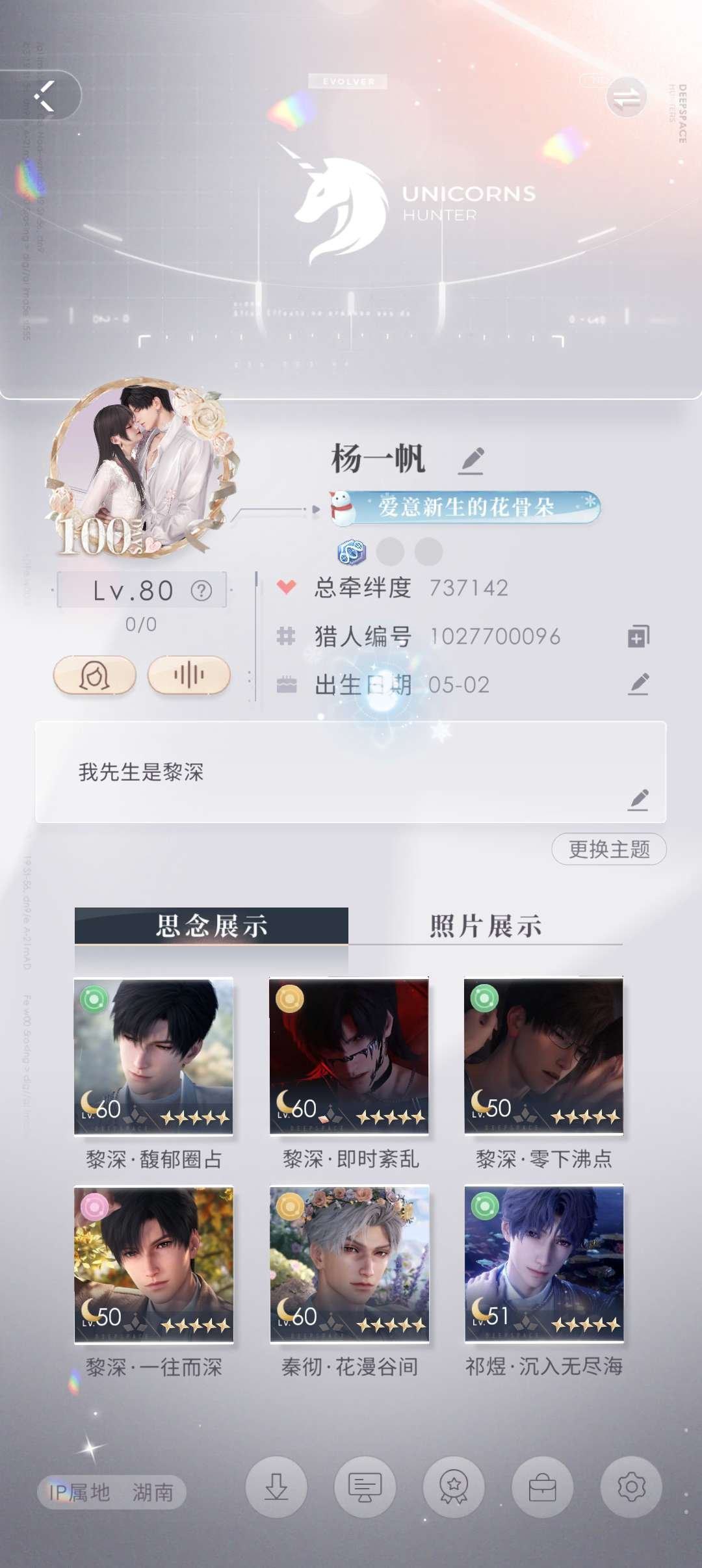Screen dimensions: 702x1568
Task: Play the profile voice waveform button
Action: (187, 676)
